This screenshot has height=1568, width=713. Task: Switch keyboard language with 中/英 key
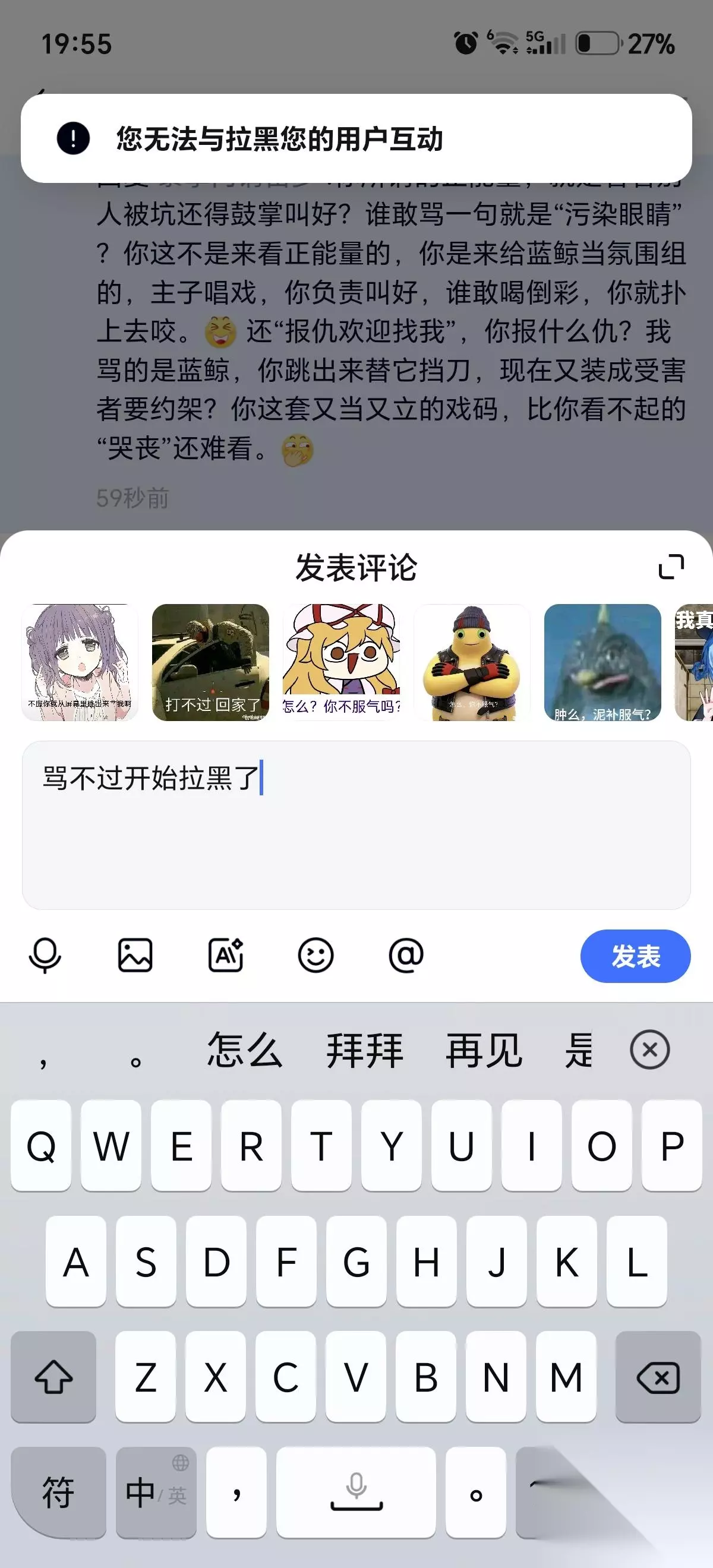[156, 1493]
